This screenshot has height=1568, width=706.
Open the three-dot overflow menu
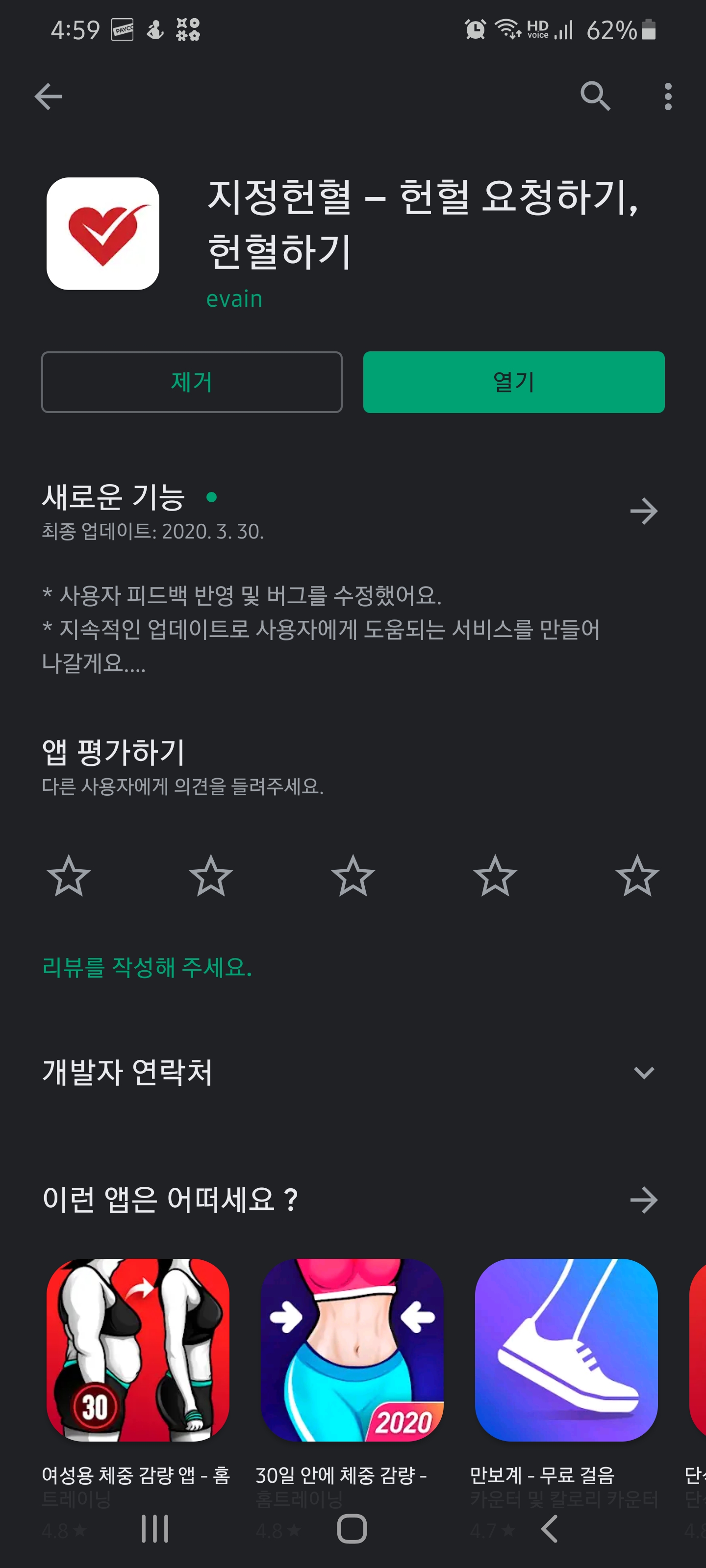pyautogui.click(x=668, y=97)
